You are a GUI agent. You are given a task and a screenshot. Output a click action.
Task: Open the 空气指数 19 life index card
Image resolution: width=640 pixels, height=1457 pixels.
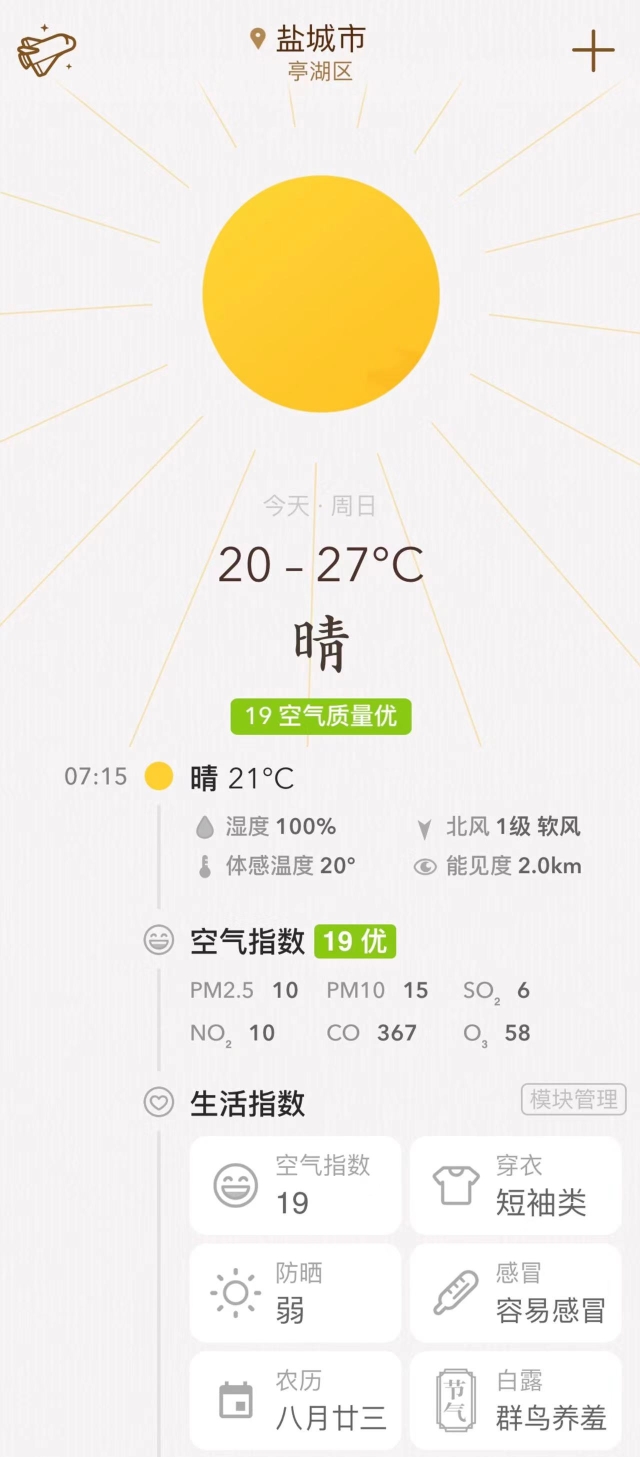point(295,1185)
